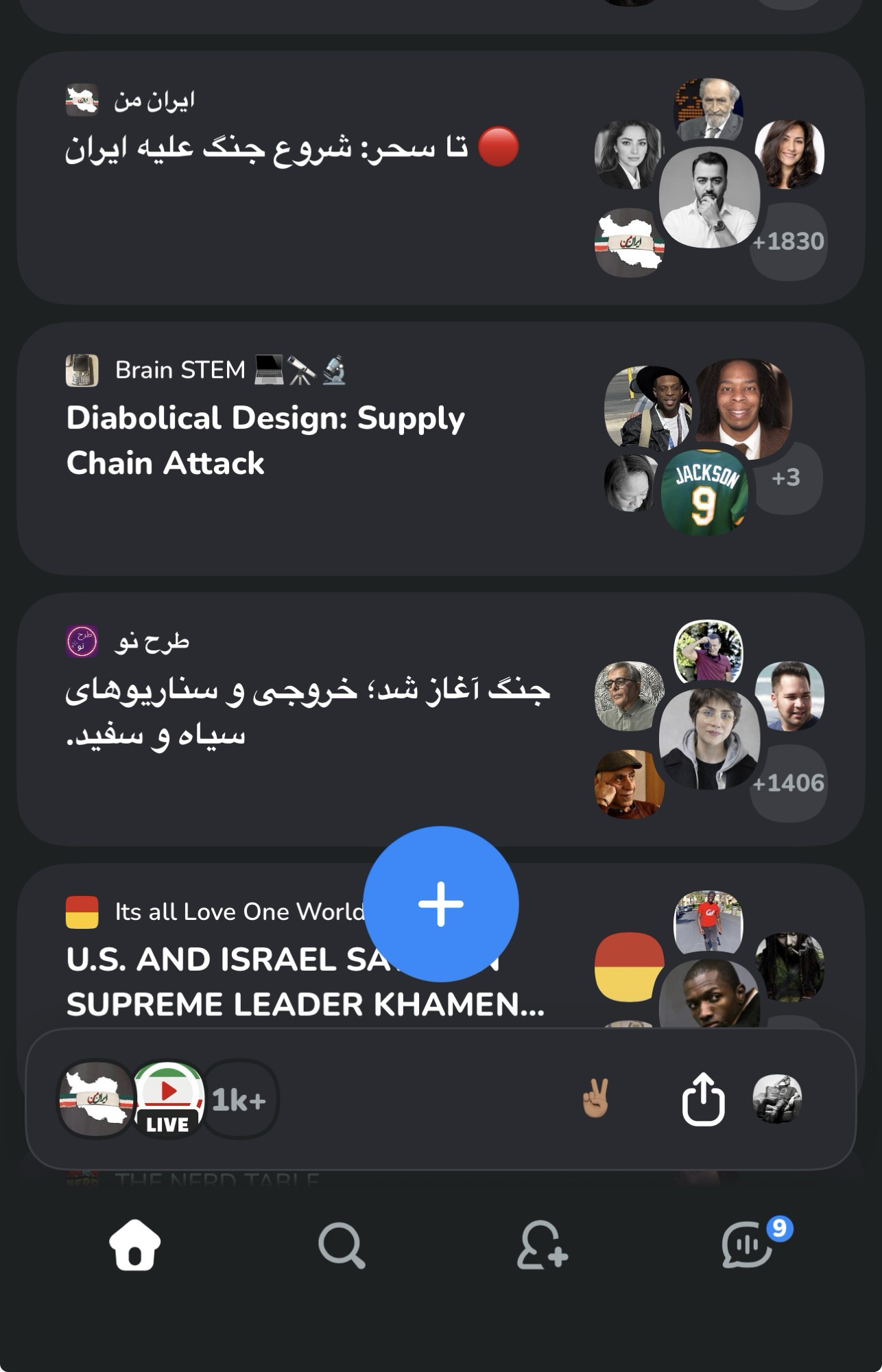The height and width of the screenshot is (1372, 882).
Task: Share the current live room
Action: (x=703, y=1099)
